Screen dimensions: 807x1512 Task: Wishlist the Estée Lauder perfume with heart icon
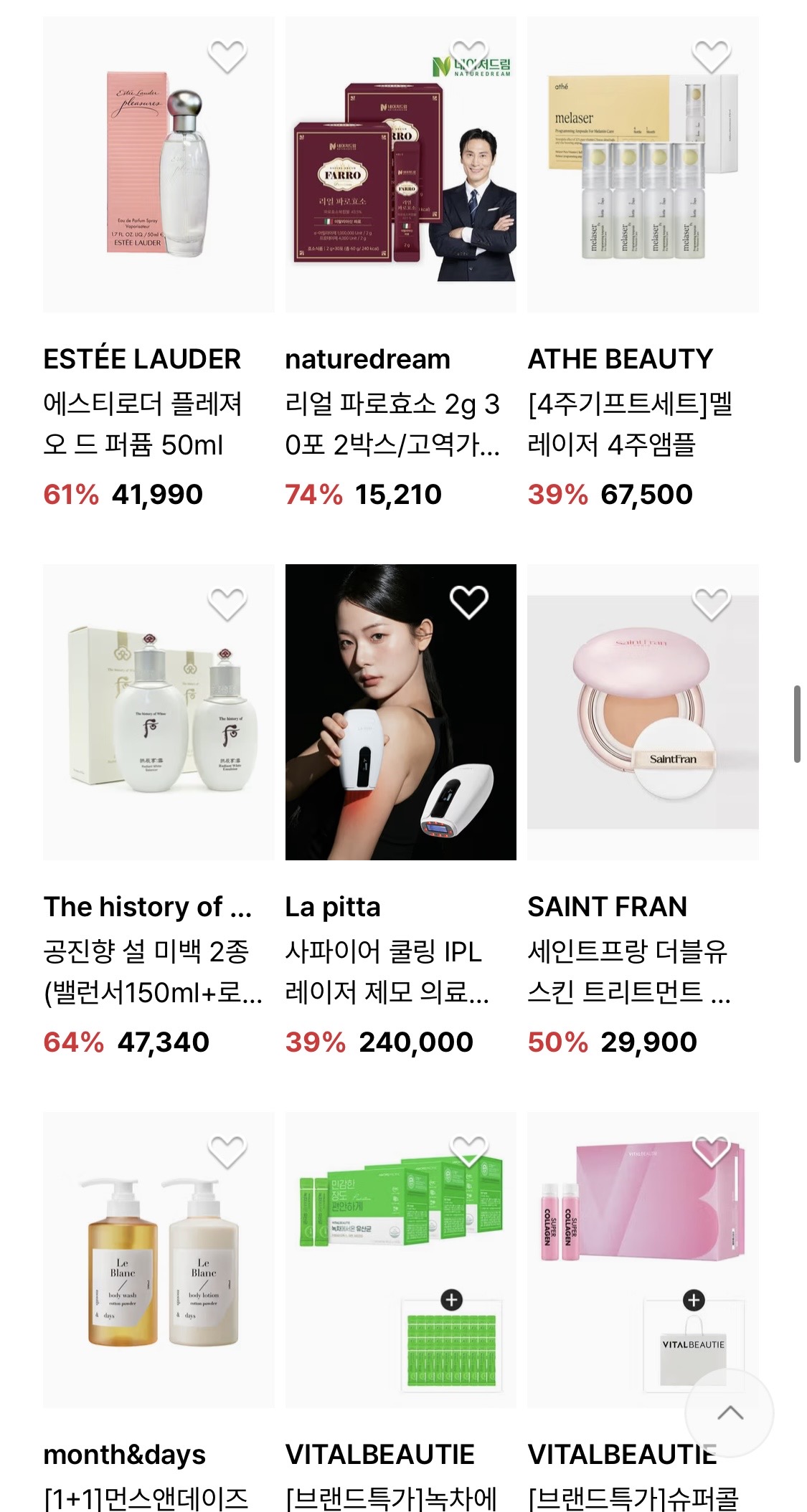click(x=227, y=56)
